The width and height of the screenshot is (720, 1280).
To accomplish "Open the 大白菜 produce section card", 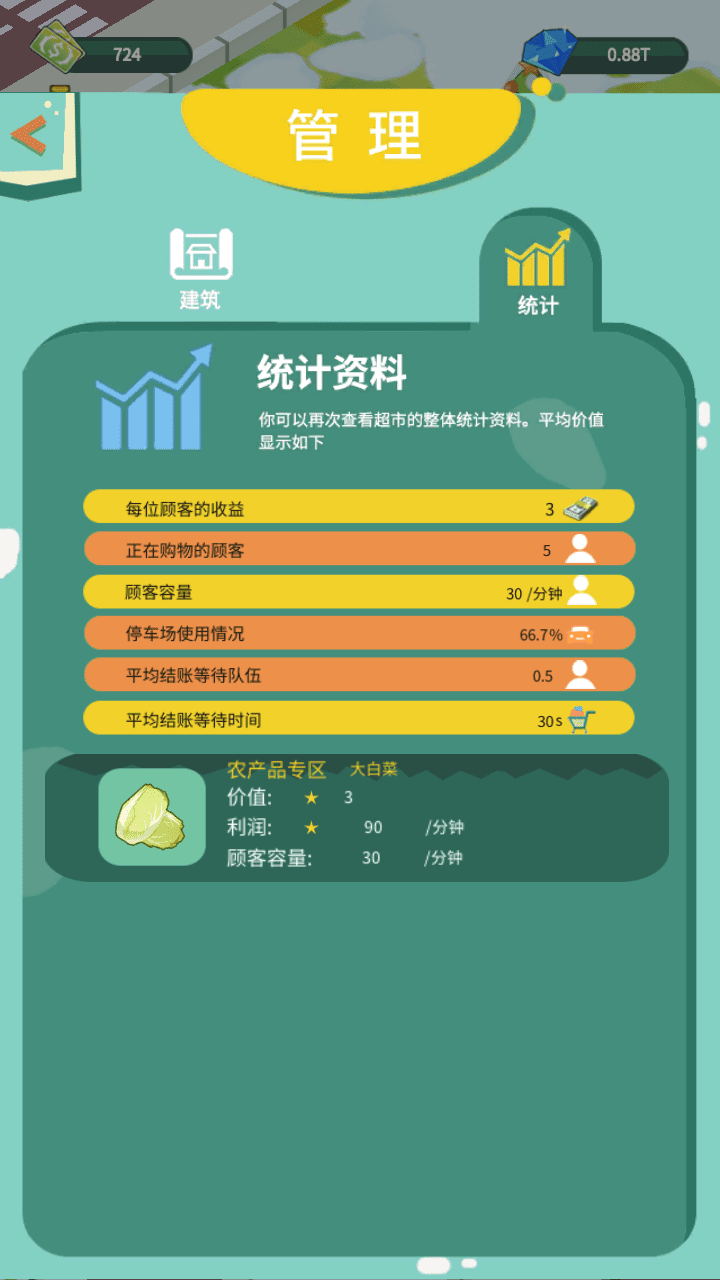I will [356, 818].
